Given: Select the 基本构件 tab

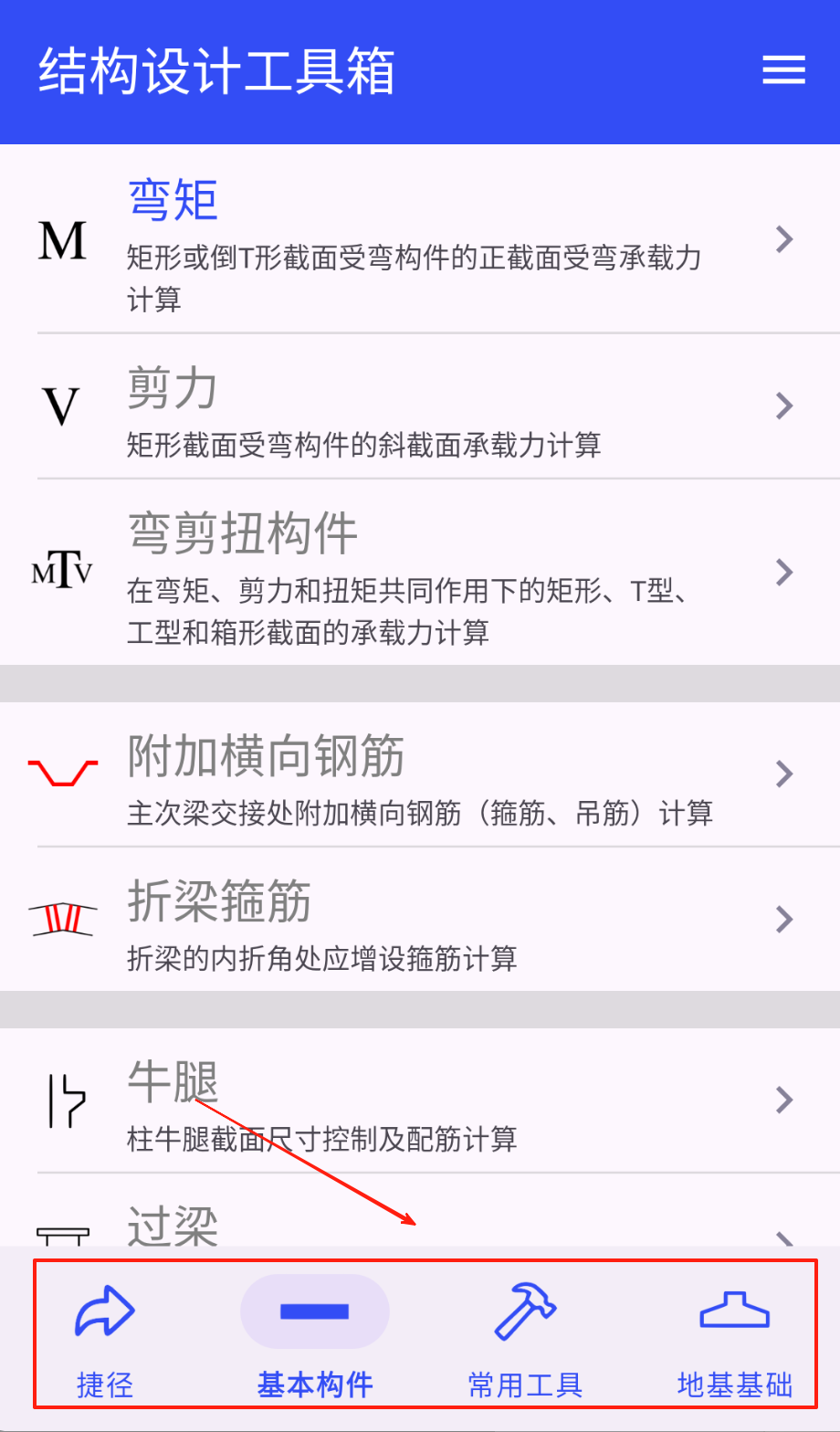Looking at the screenshot, I should point(315,1335).
